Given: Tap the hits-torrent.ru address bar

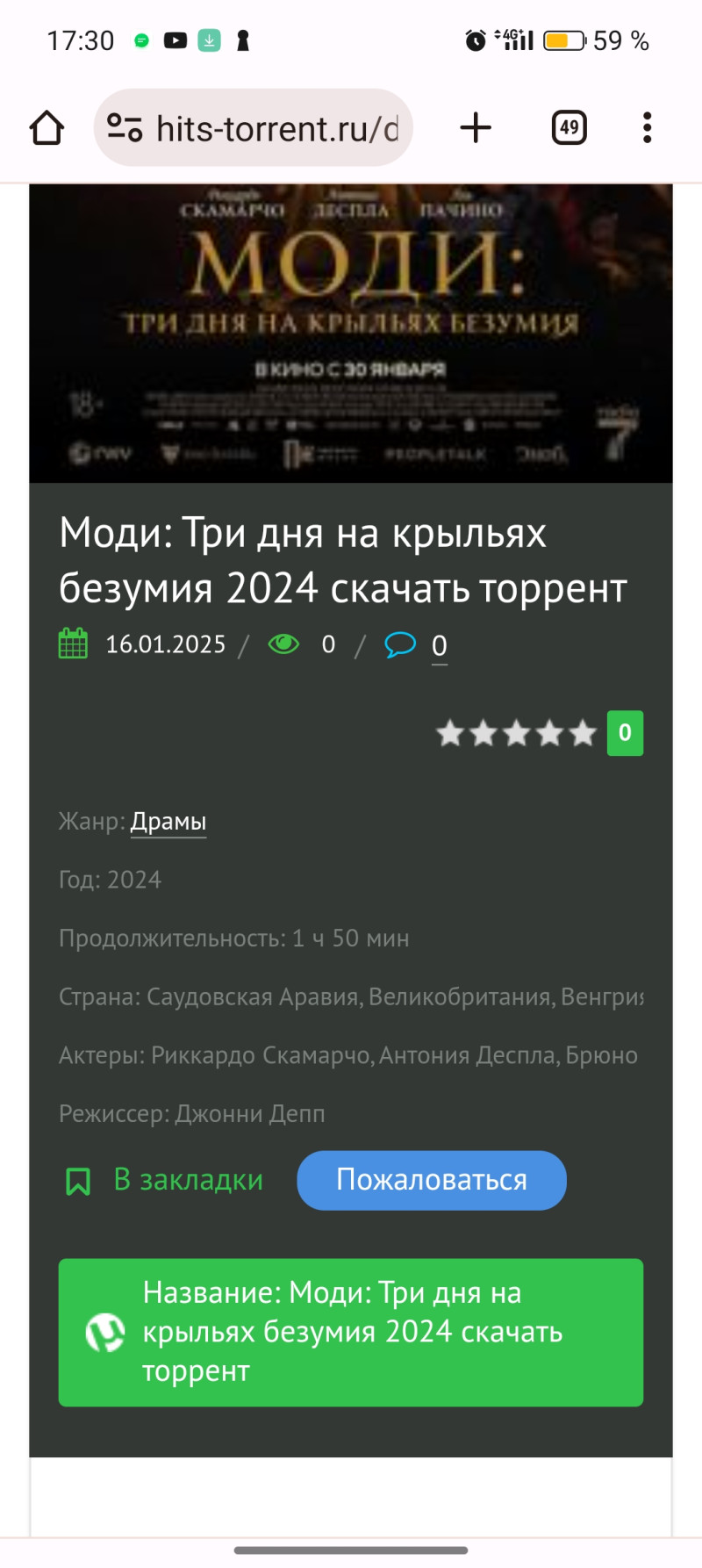Looking at the screenshot, I should click(x=276, y=129).
